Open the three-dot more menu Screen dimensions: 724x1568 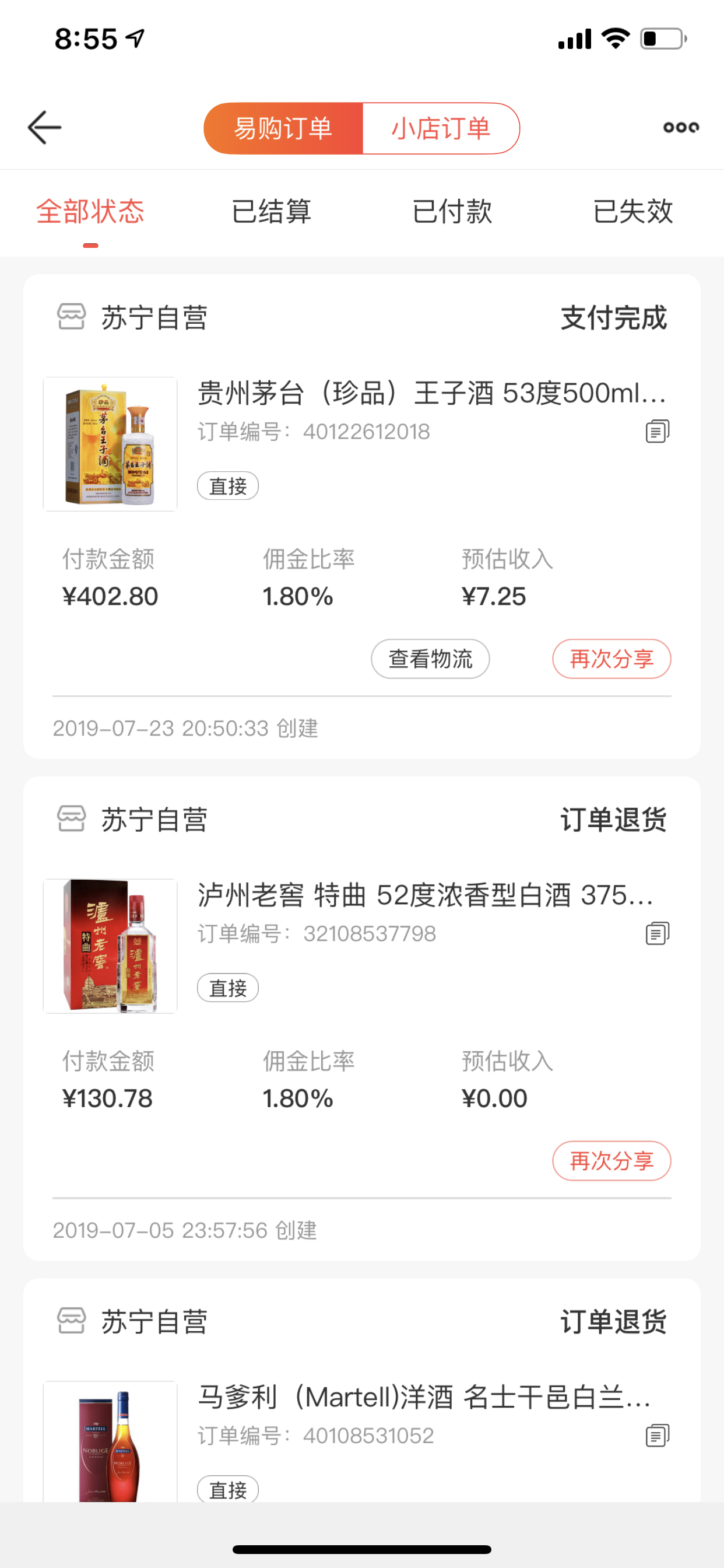(x=681, y=127)
